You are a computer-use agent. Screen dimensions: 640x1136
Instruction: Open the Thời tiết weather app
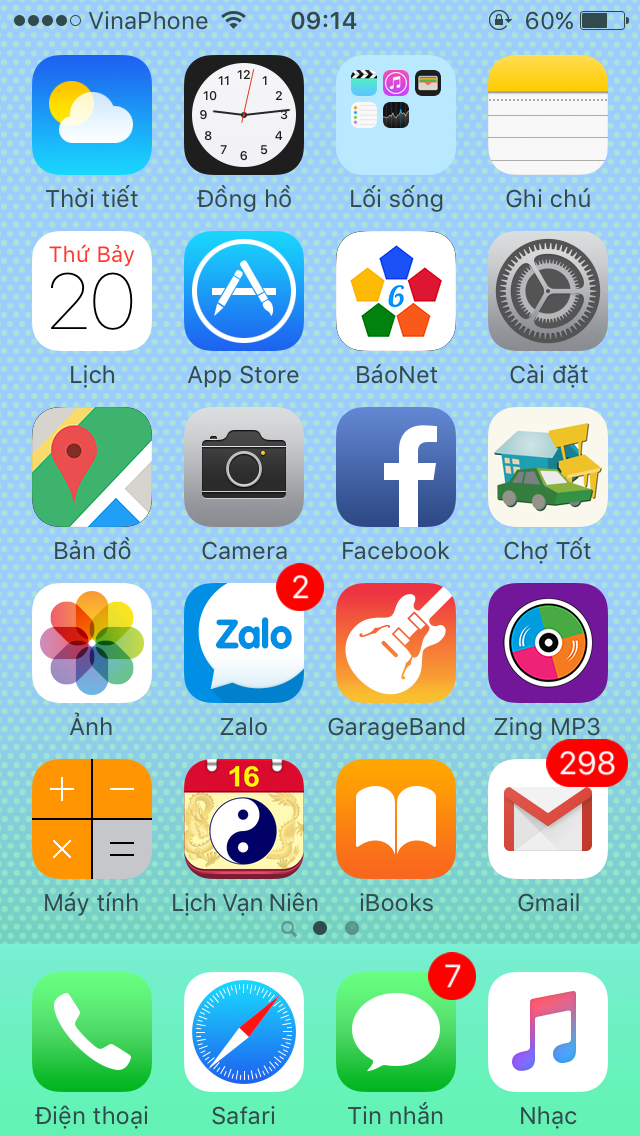[x=92, y=115]
